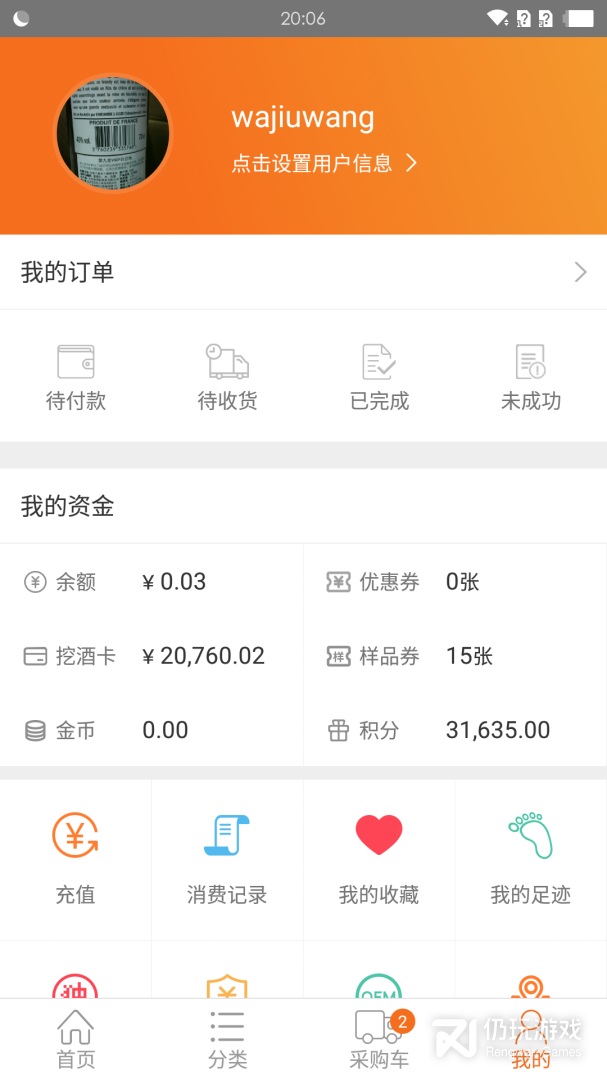Switch to the 分类 categories tab
This screenshot has width=607, height=1080.
(227, 1039)
